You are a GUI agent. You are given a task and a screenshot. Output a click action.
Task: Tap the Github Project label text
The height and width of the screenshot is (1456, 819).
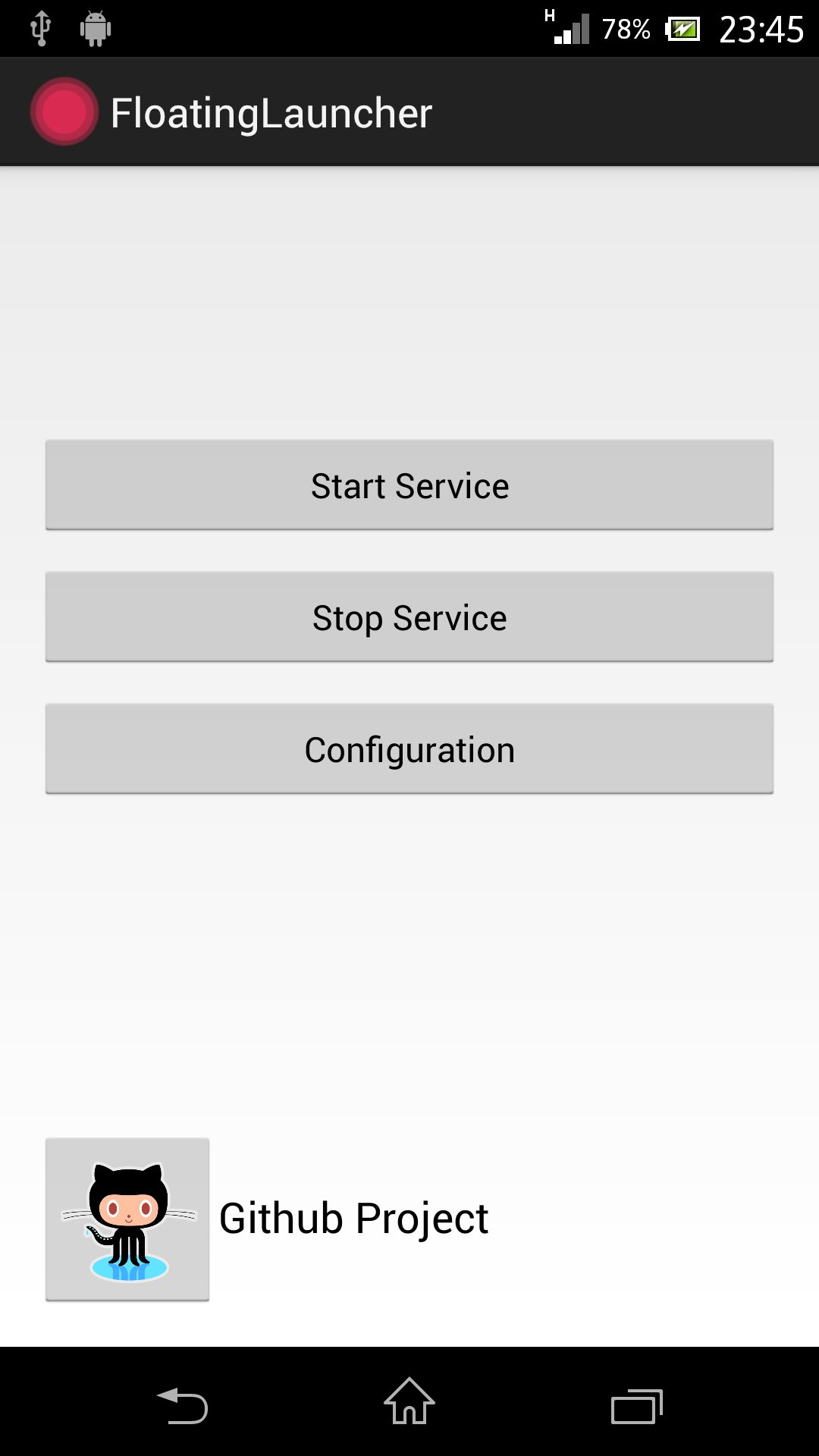point(353,1217)
